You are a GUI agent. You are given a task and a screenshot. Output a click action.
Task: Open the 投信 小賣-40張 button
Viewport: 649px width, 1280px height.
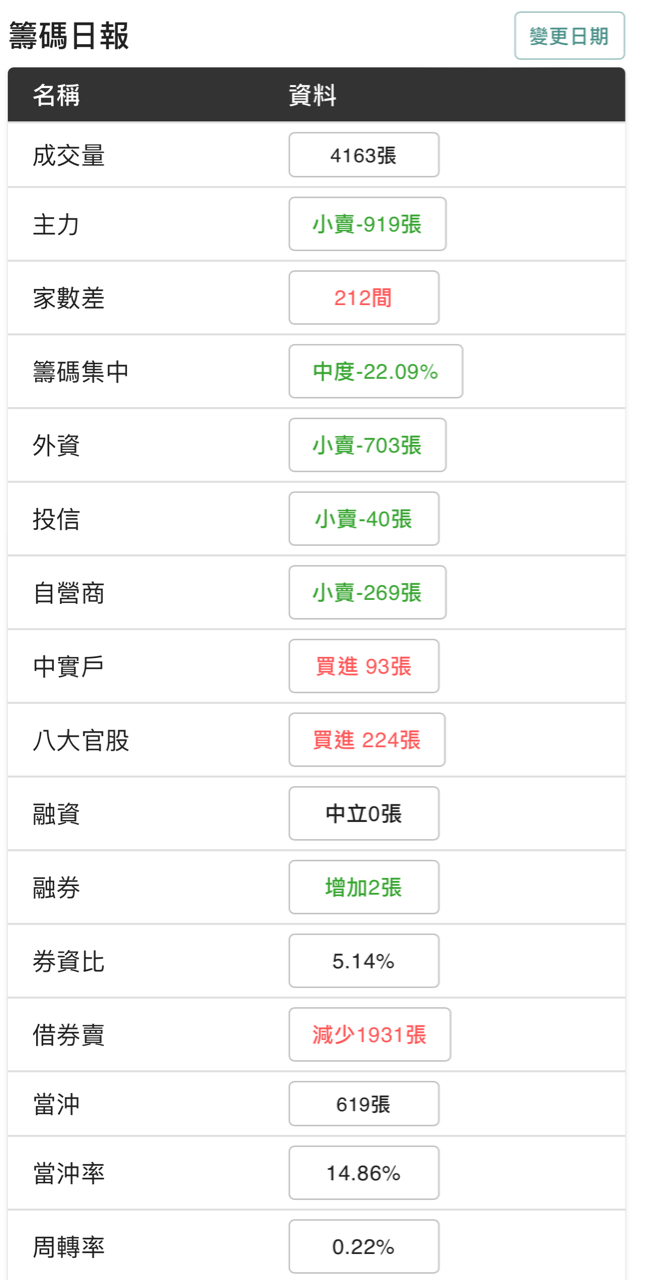coord(364,519)
